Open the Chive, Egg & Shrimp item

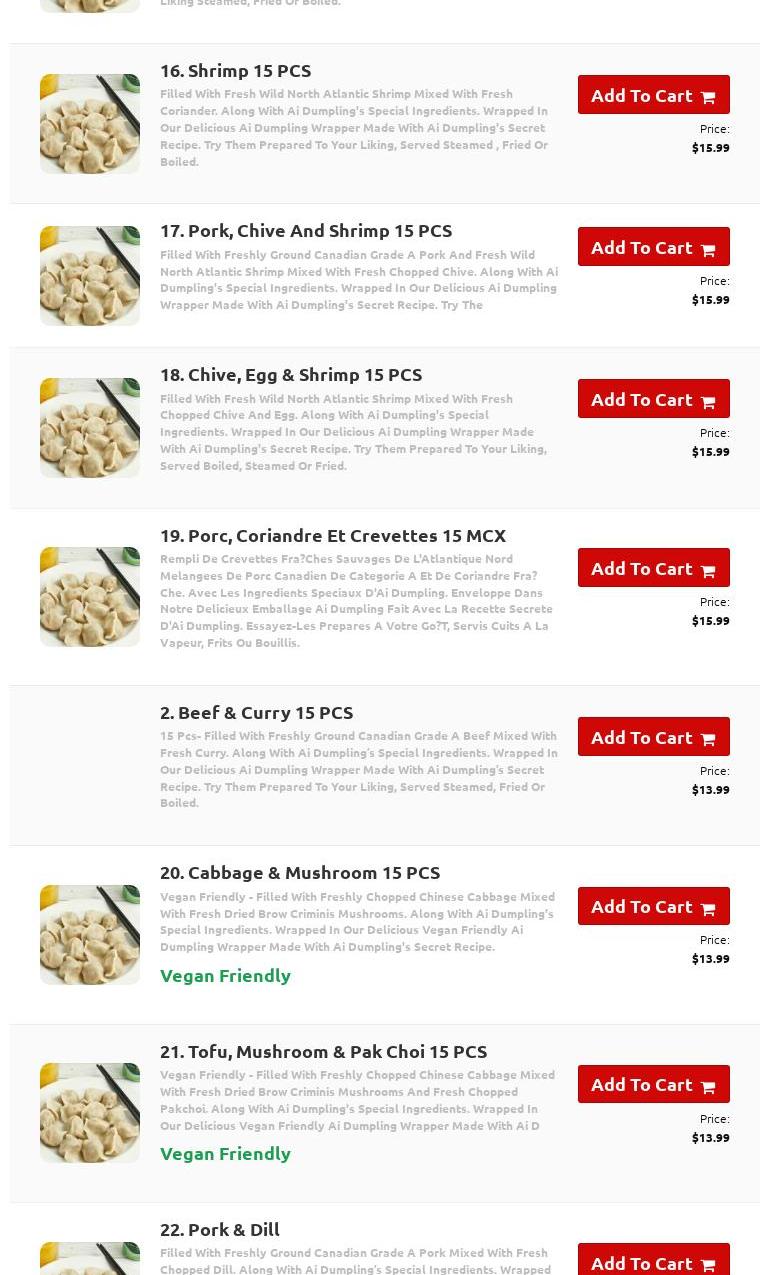pyautogui.click(x=290, y=374)
